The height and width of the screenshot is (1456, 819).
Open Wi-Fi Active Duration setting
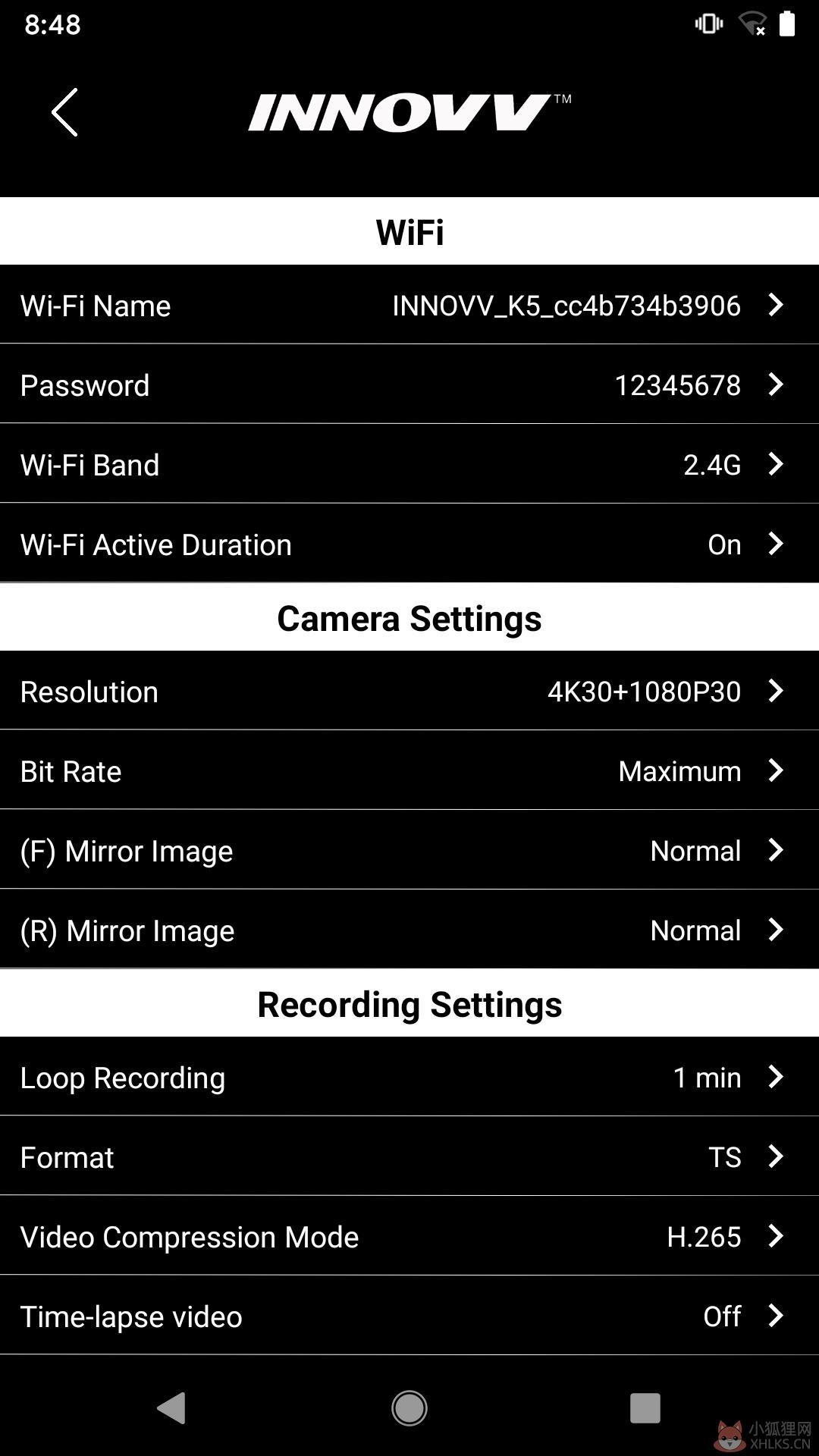point(409,544)
